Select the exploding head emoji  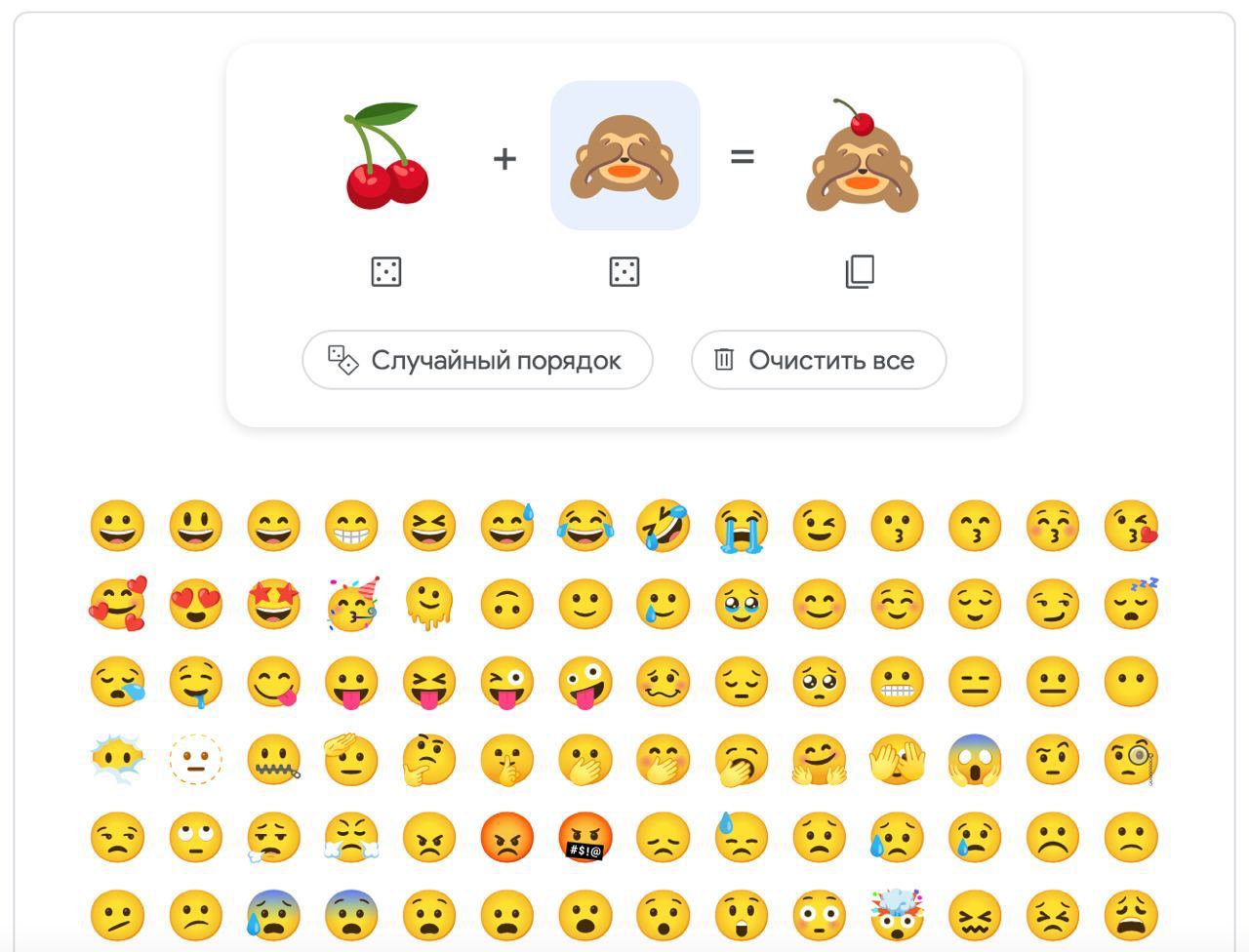click(898, 914)
